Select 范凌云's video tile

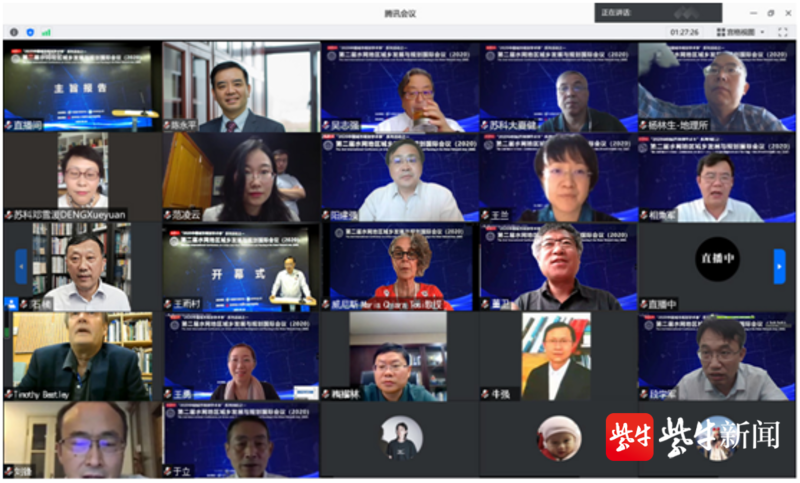tap(239, 176)
